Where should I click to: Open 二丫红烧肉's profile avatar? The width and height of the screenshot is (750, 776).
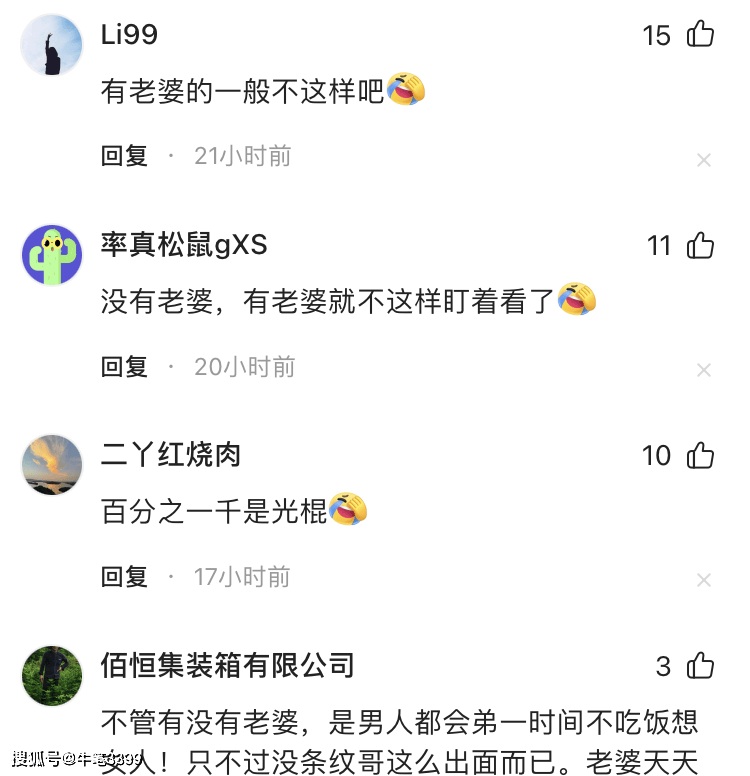click(52, 465)
